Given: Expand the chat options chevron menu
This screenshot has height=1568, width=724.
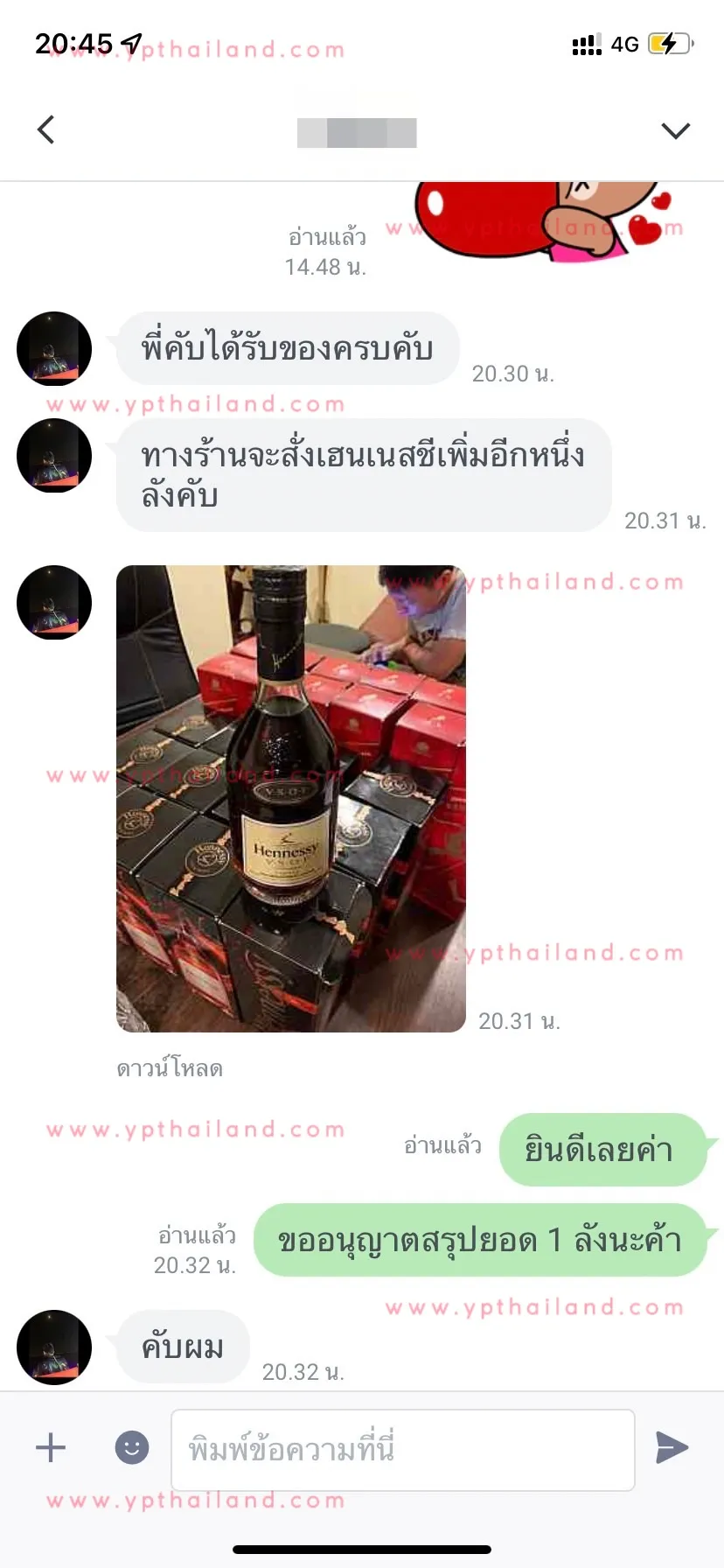Looking at the screenshot, I should point(675,131).
